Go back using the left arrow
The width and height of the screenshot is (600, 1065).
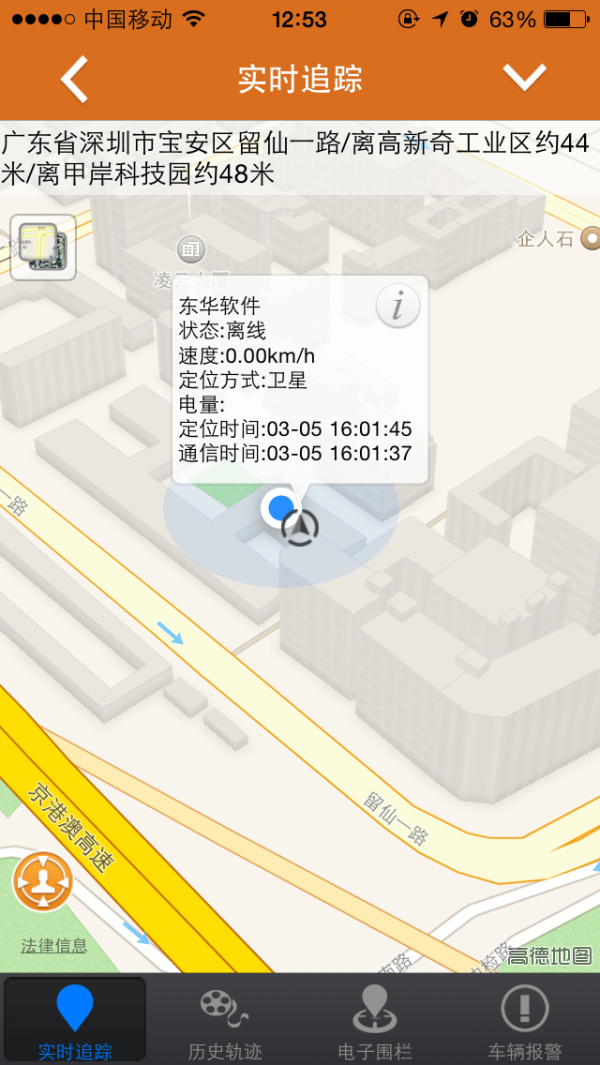tap(75, 79)
